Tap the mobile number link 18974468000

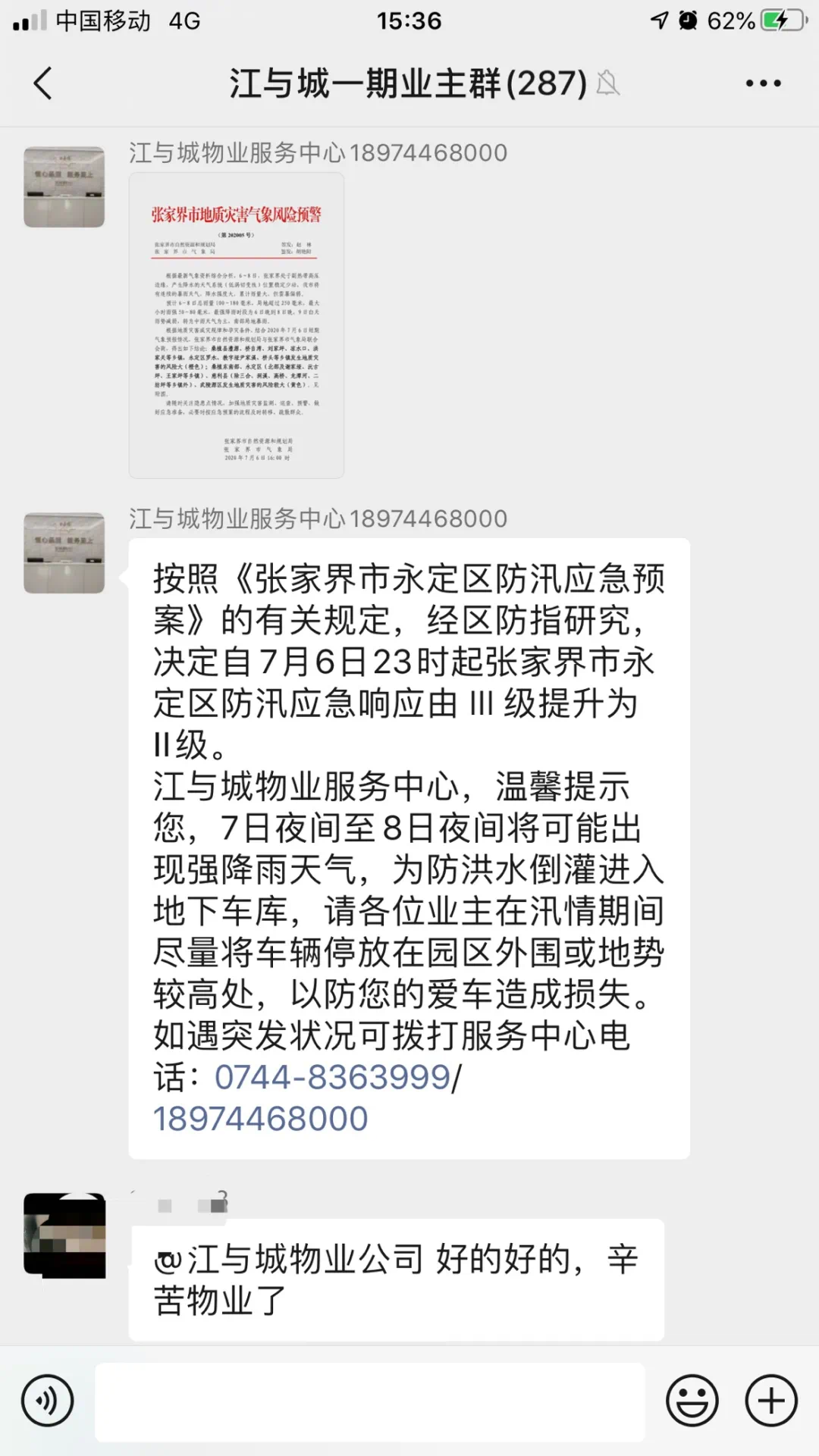click(260, 1119)
